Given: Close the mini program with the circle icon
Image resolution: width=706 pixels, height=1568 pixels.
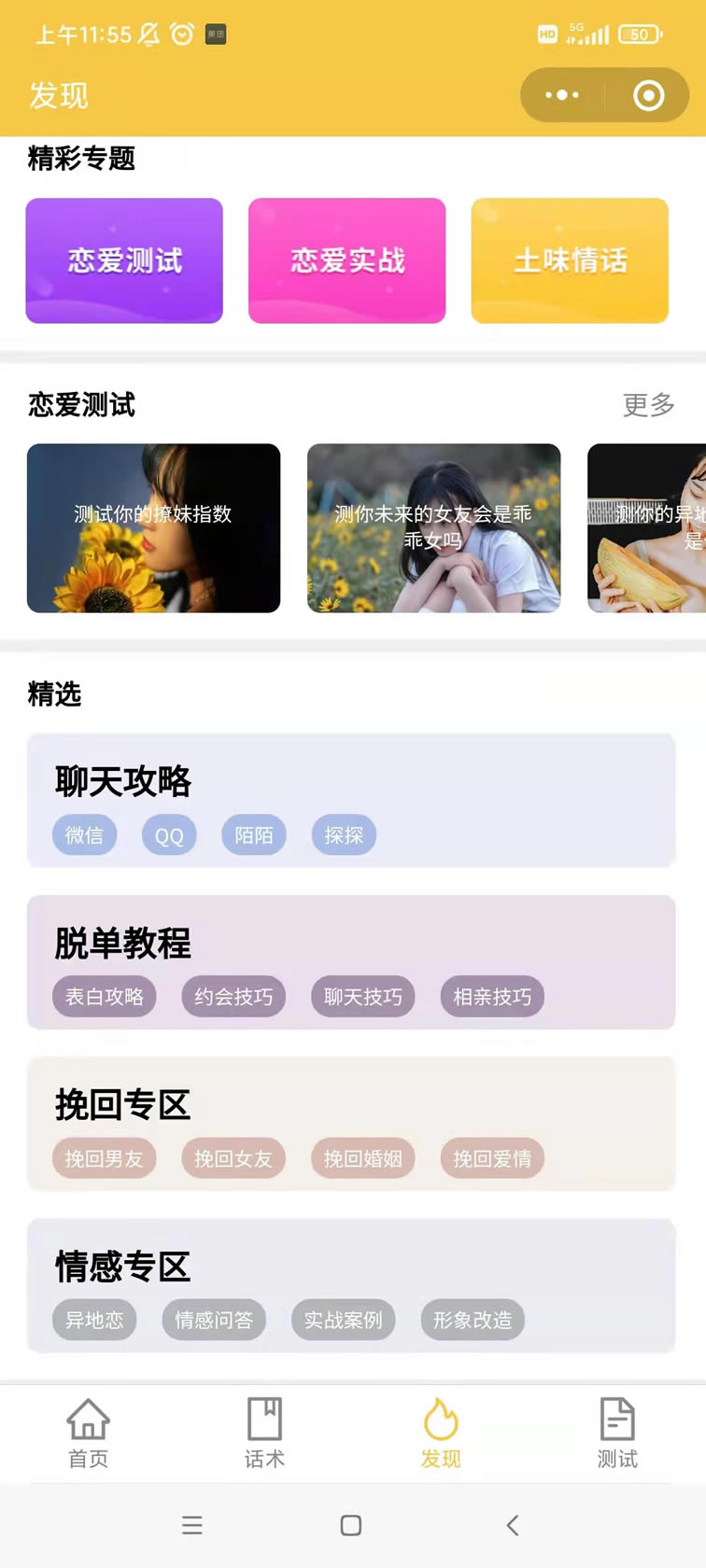Looking at the screenshot, I should pyautogui.click(x=648, y=95).
